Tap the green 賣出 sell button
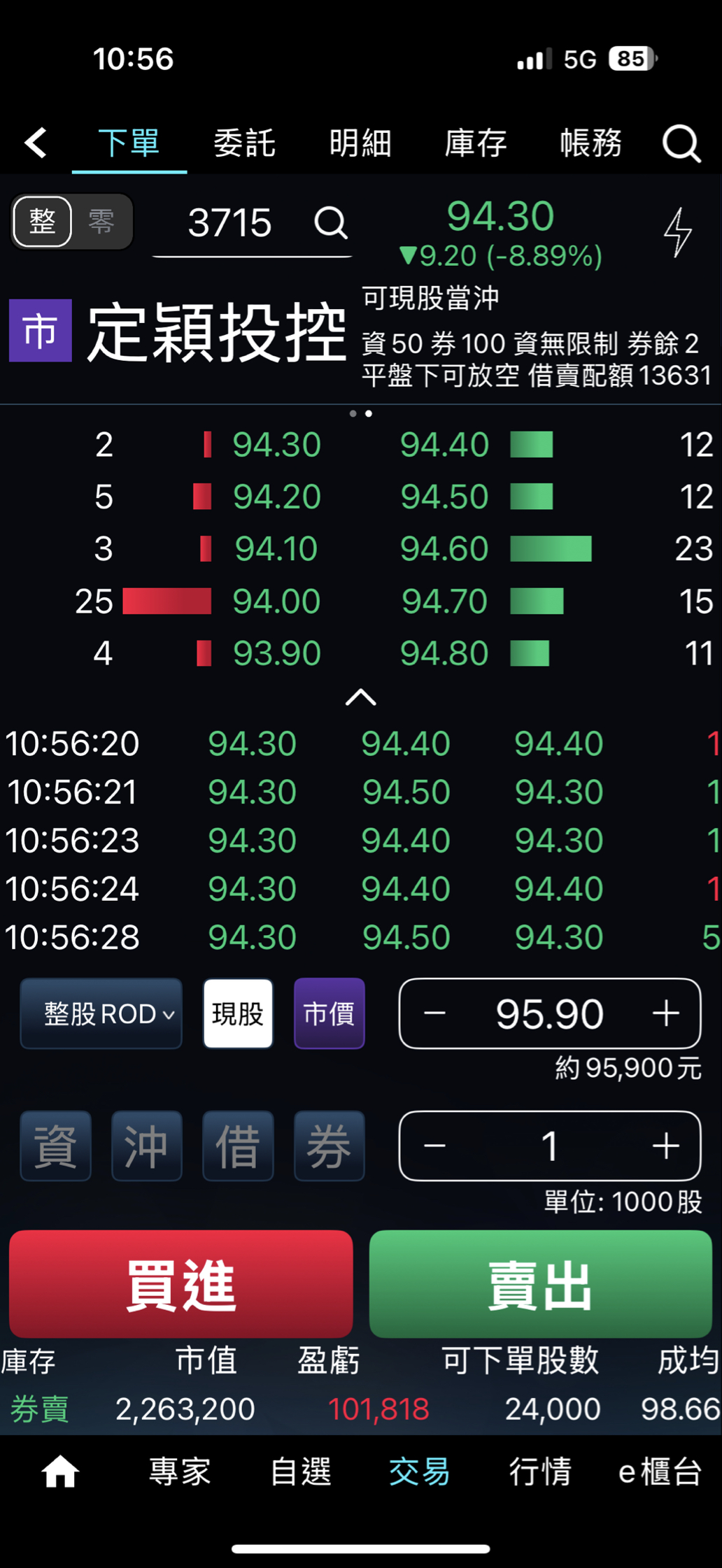Viewport: 722px width, 1568px height. 540,1284
